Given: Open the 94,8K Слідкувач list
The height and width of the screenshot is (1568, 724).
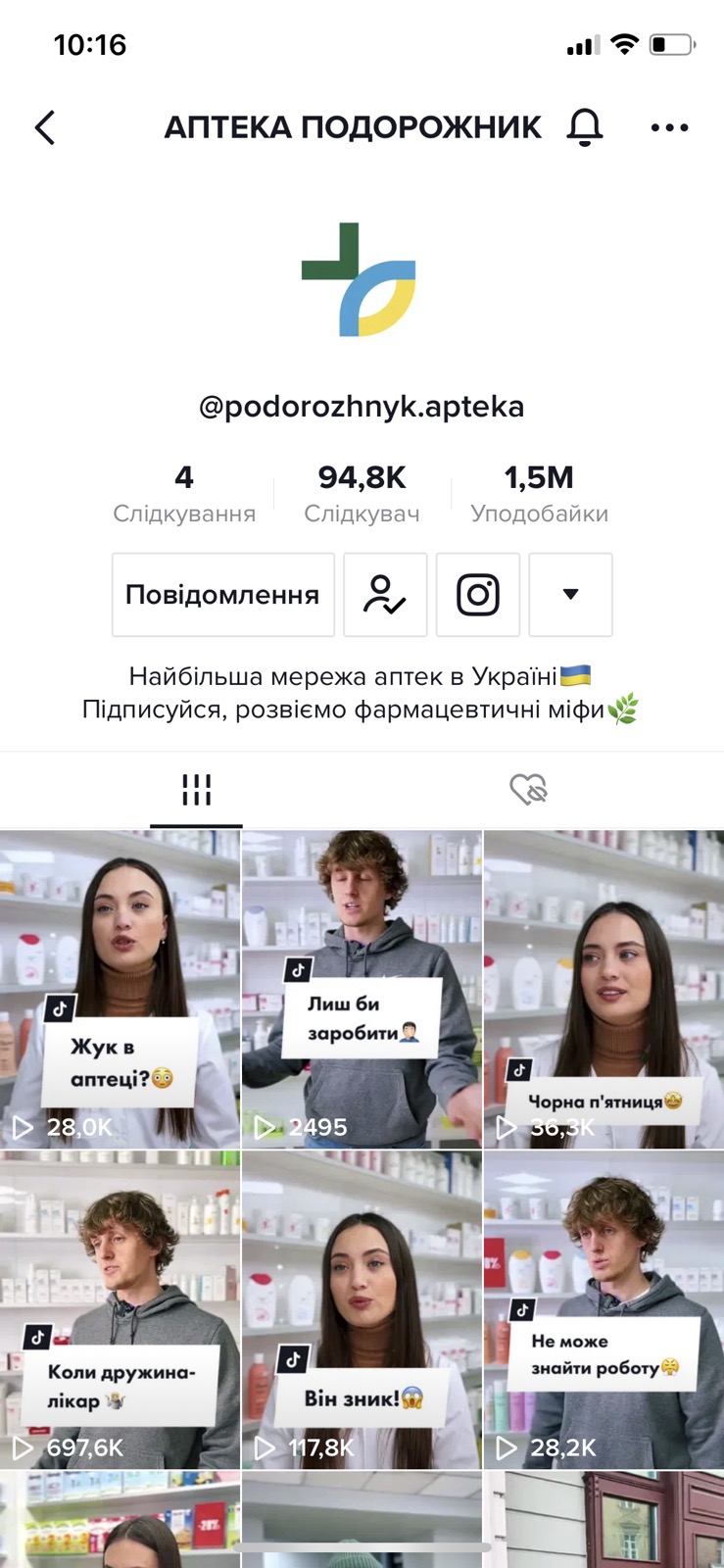Looking at the screenshot, I should pos(362,493).
